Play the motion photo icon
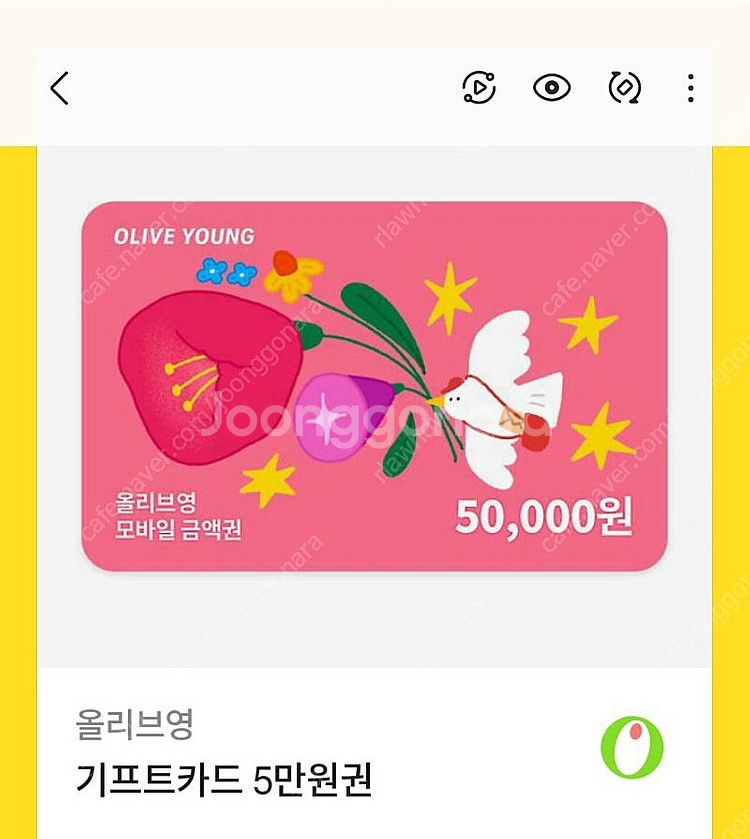 (479, 89)
